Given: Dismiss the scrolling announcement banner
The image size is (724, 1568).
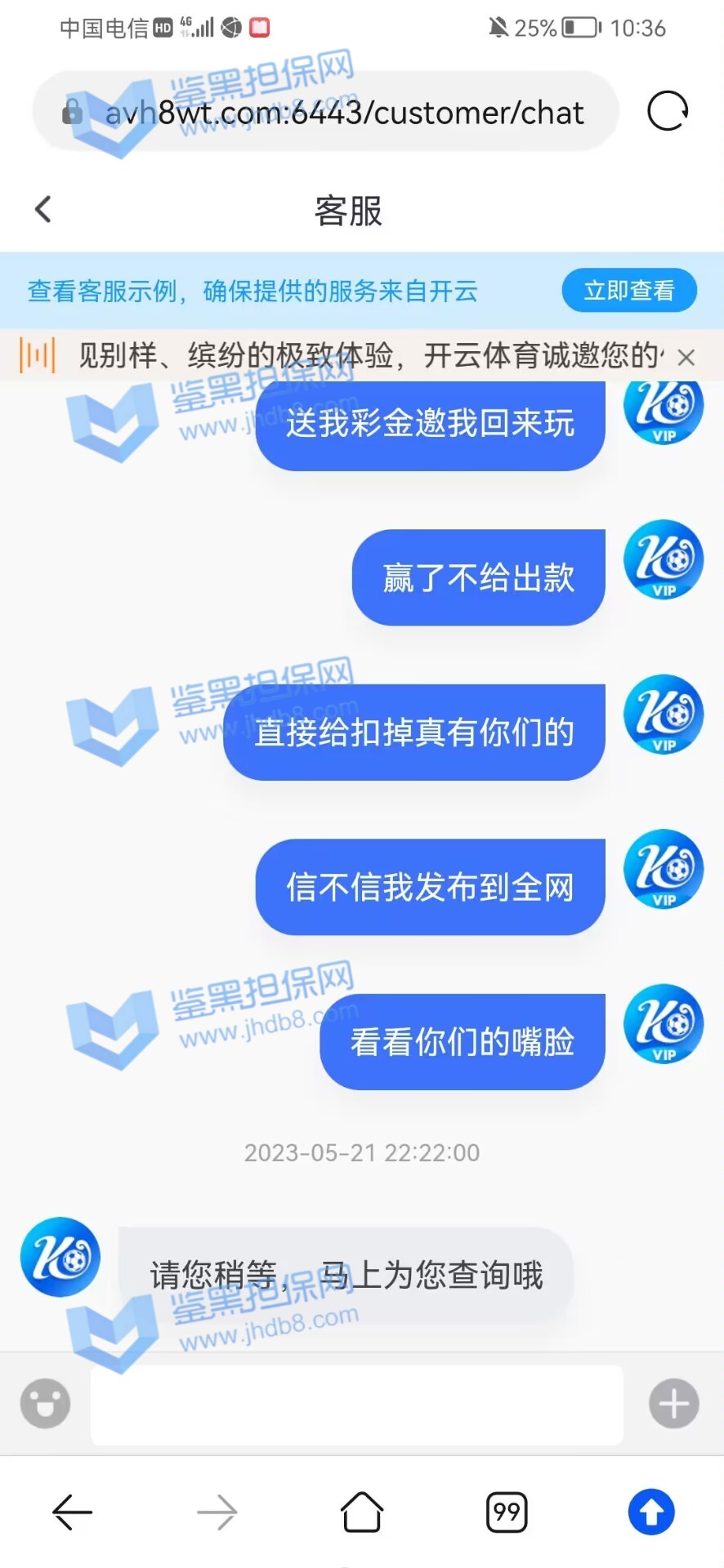Looking at the screenshot, I should pos(686,357).
